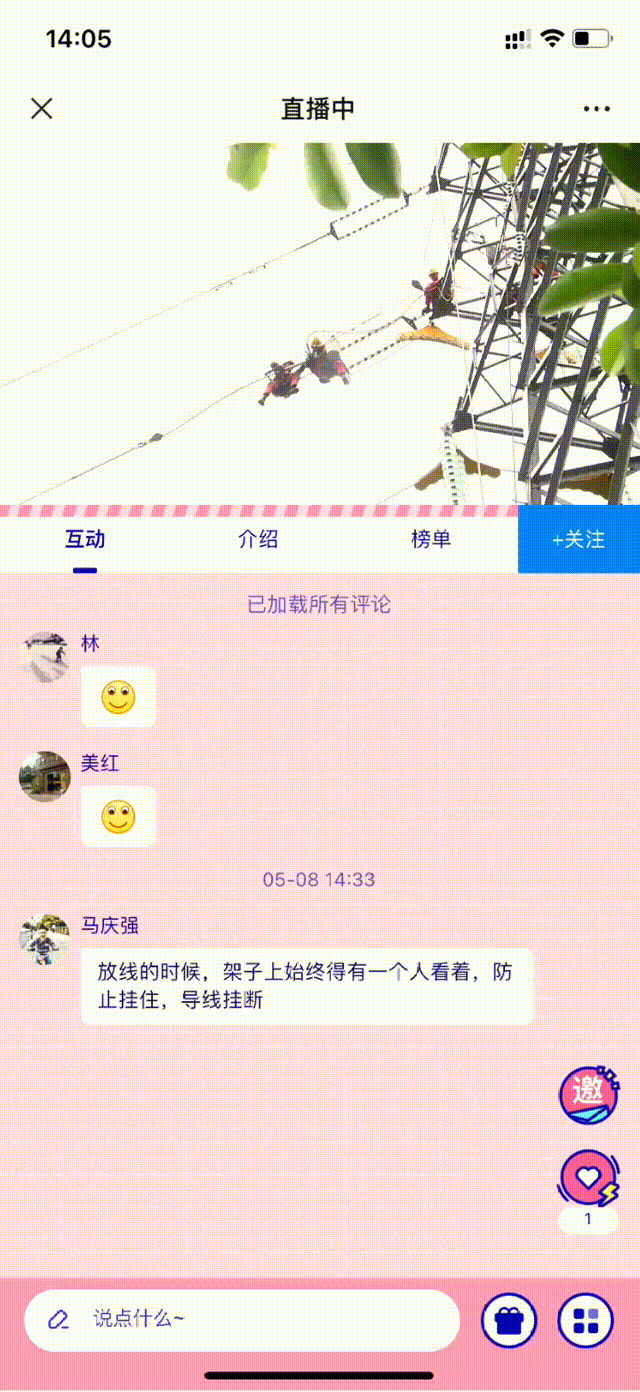Switch to the 介绍 tab
This screenshot has height=1392, width=640.
coord(258,540)
